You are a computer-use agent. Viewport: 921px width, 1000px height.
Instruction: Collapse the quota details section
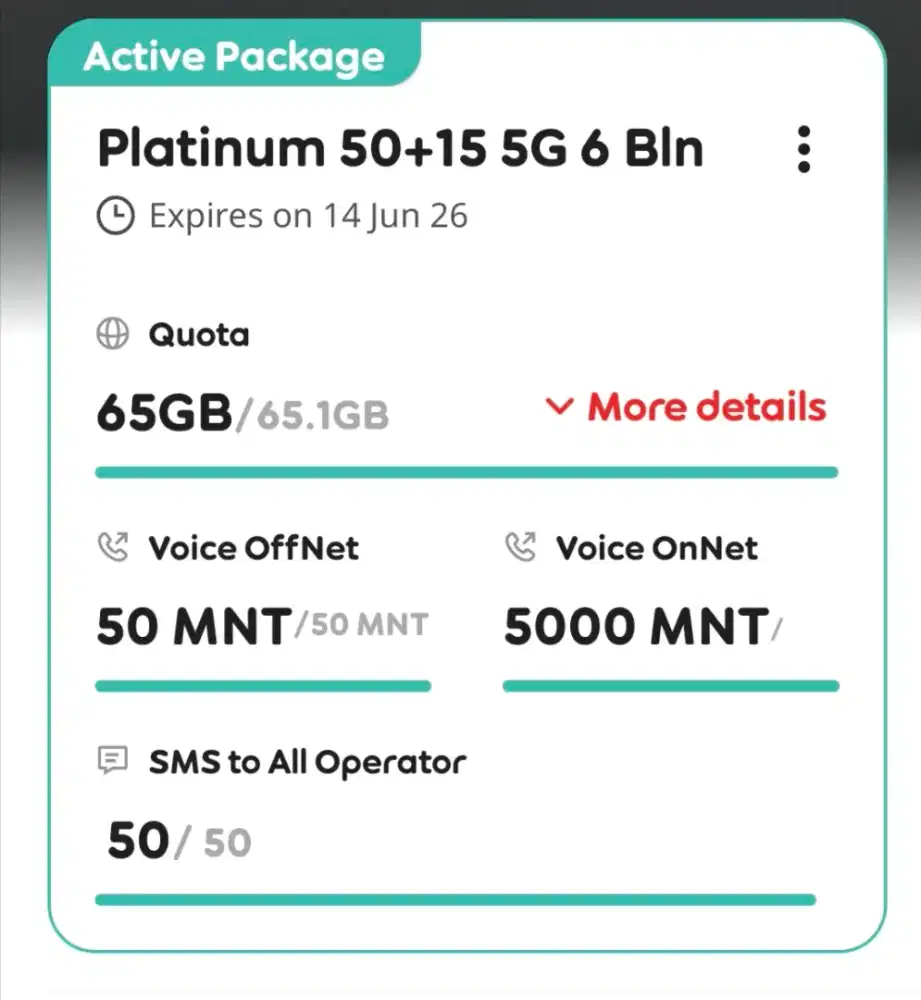click(705, 407)
